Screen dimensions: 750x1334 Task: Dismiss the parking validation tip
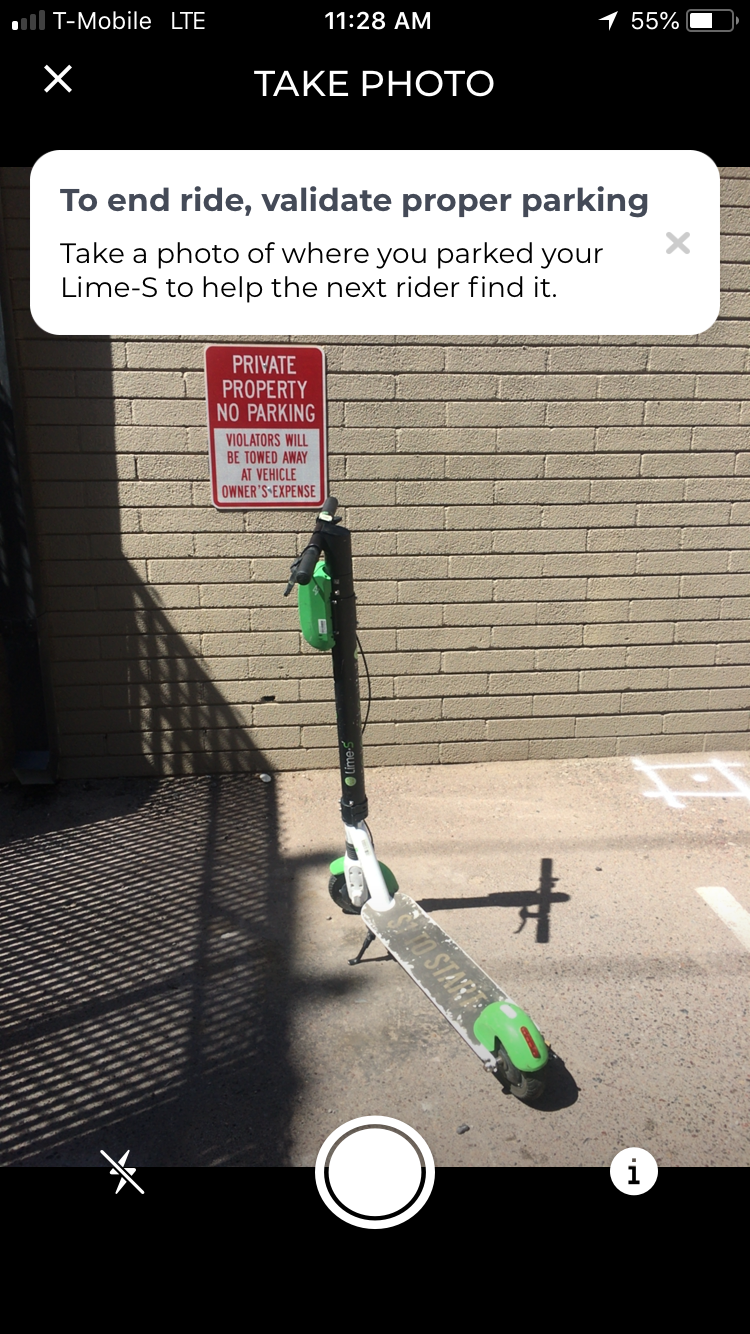[678, 243]
